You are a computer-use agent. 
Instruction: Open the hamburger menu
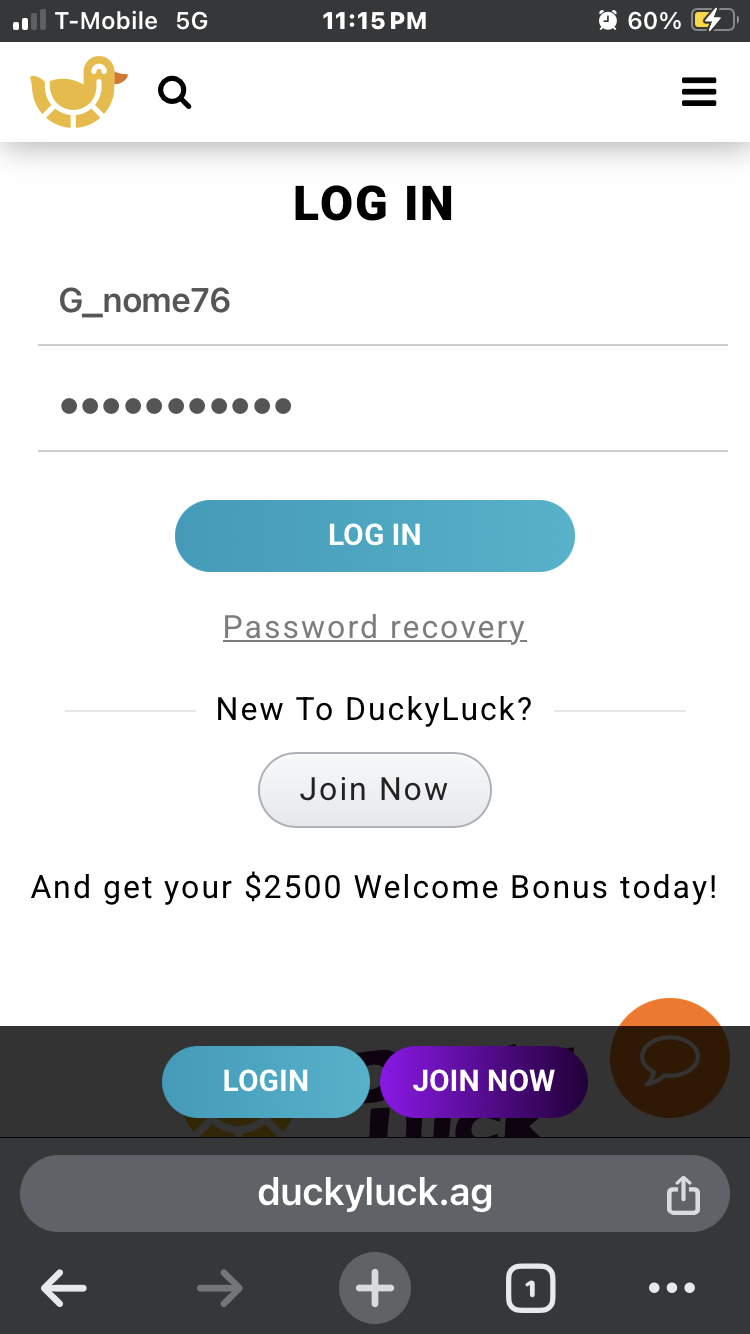click(698, 92)
